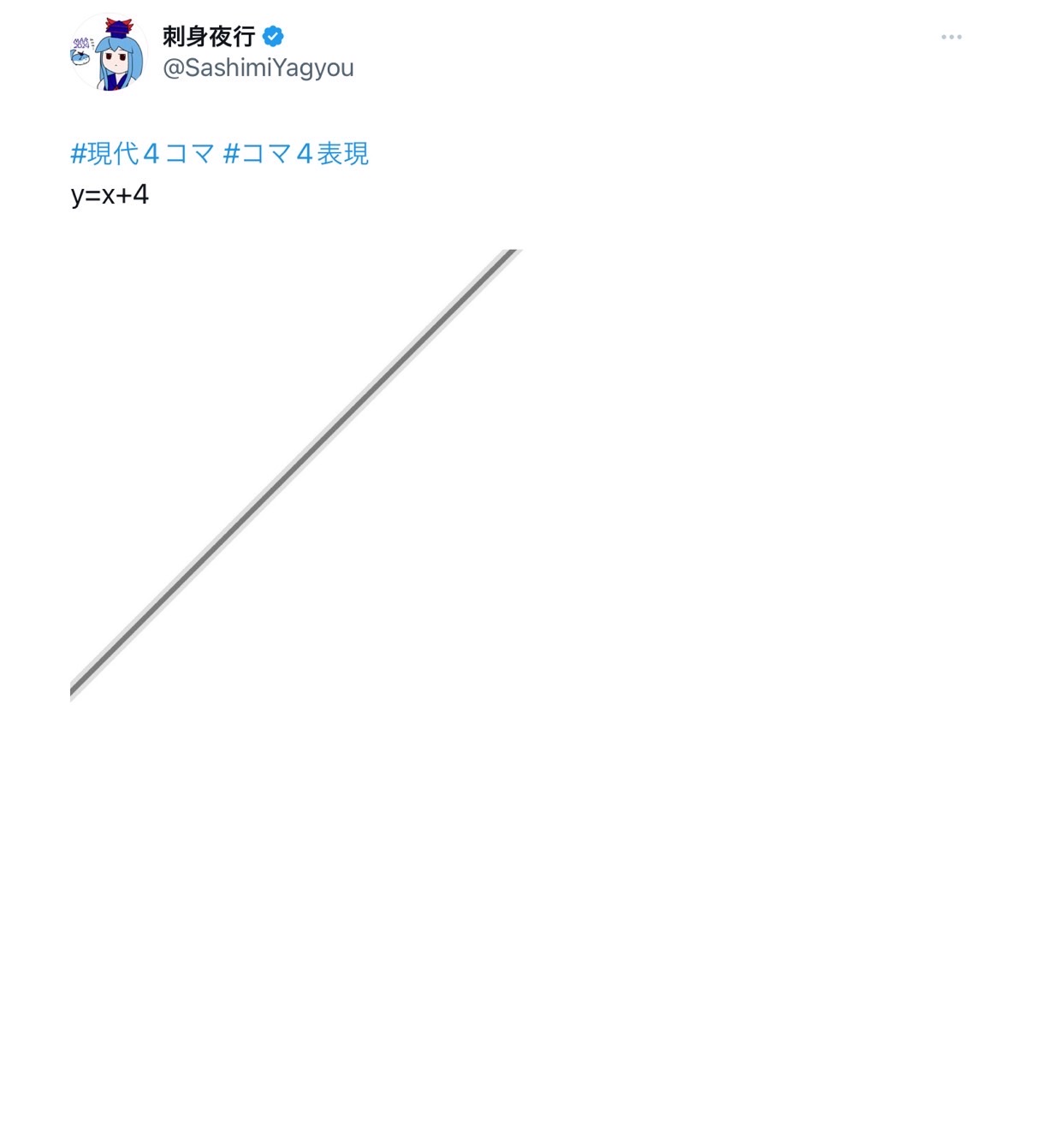Open 刺身夜行's profile picture

[x=108, y=53]
